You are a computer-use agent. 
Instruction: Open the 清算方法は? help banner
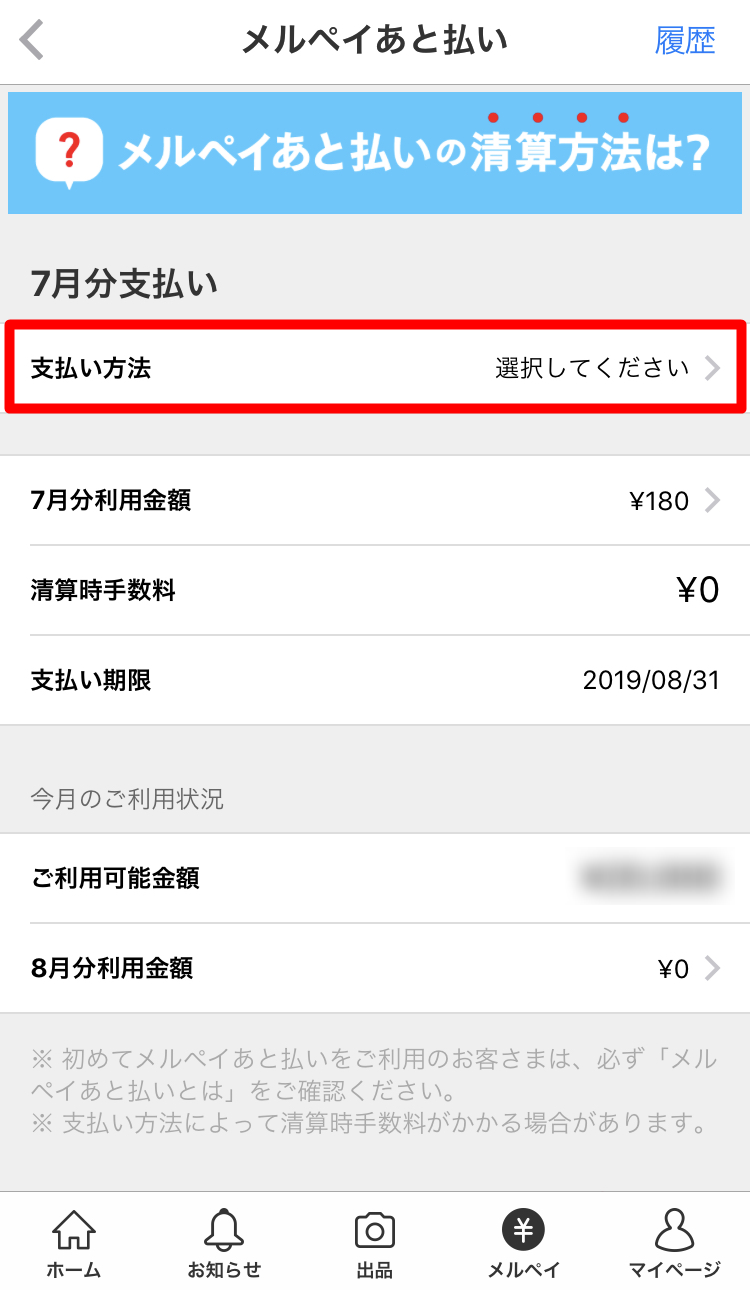(375, 153)
